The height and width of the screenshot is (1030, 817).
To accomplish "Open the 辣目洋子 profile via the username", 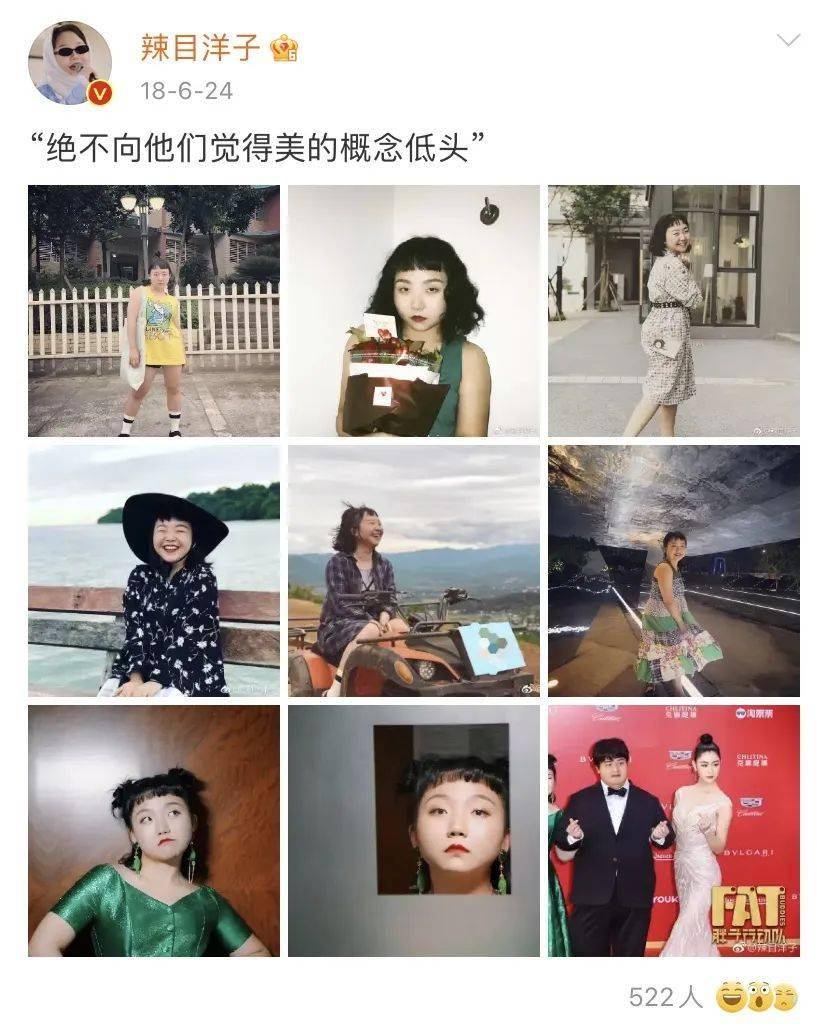I will pyautogui.click(x=200, y=47).
